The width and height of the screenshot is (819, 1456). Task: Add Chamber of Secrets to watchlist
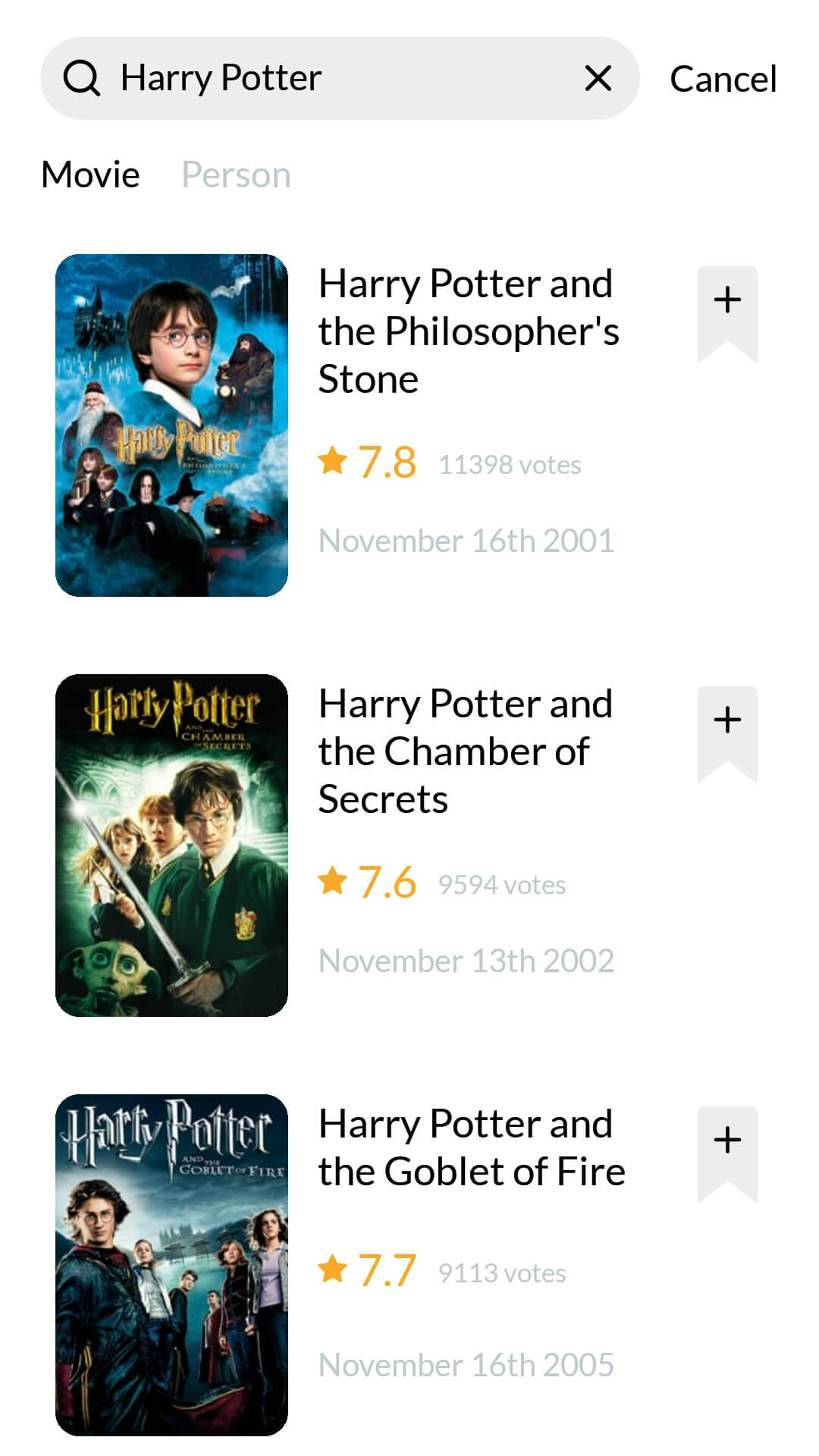coord(727,734)
